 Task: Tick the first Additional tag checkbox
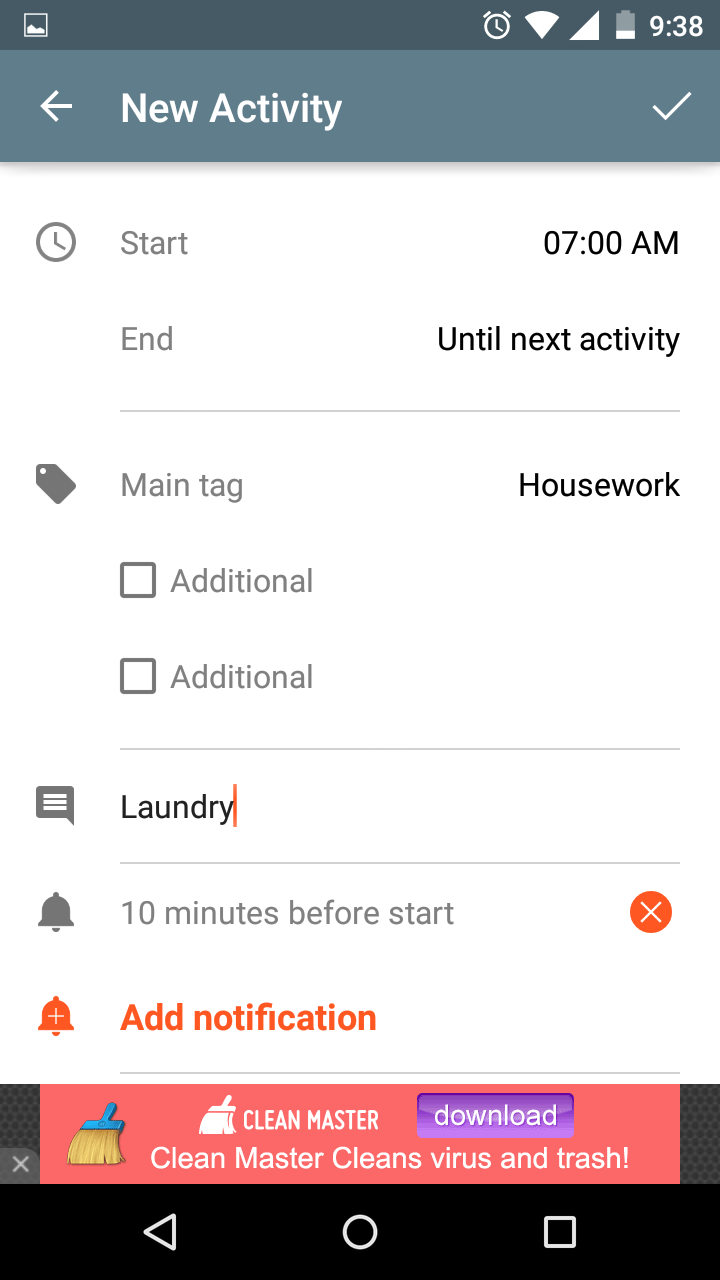click(x=138, y=580)
